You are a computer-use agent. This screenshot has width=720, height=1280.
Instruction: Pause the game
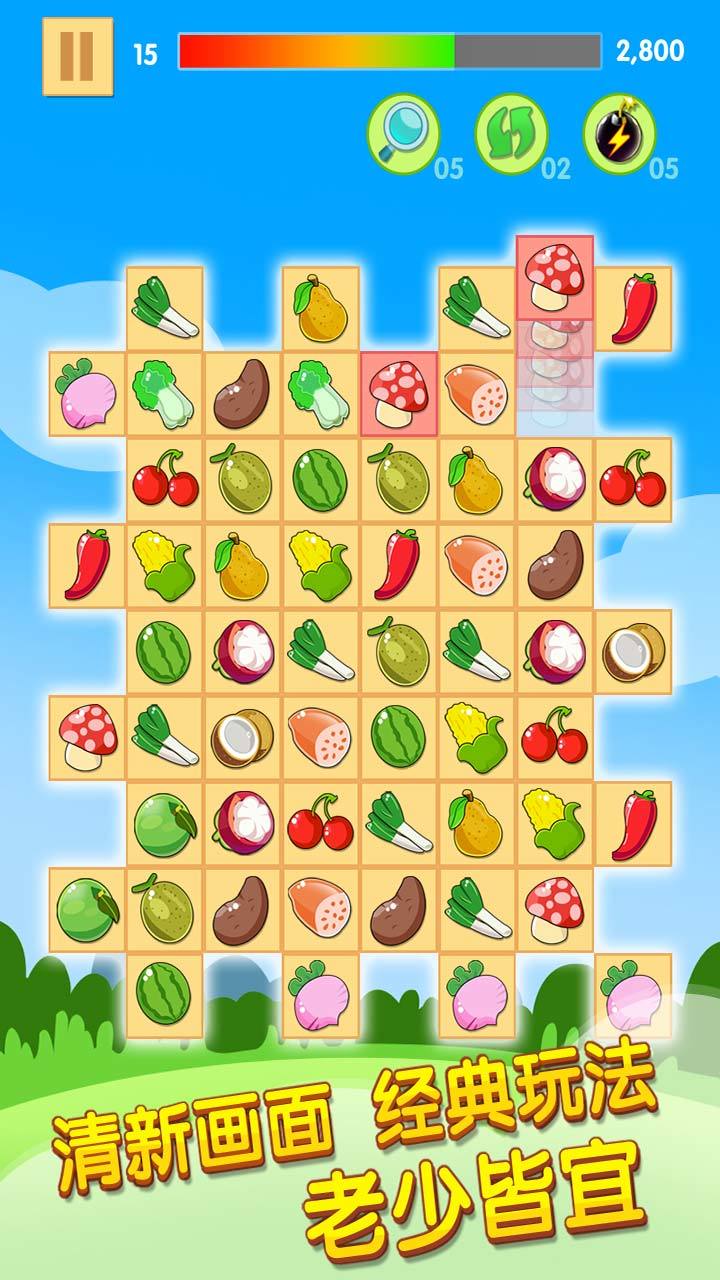click(x=77, y=56)
